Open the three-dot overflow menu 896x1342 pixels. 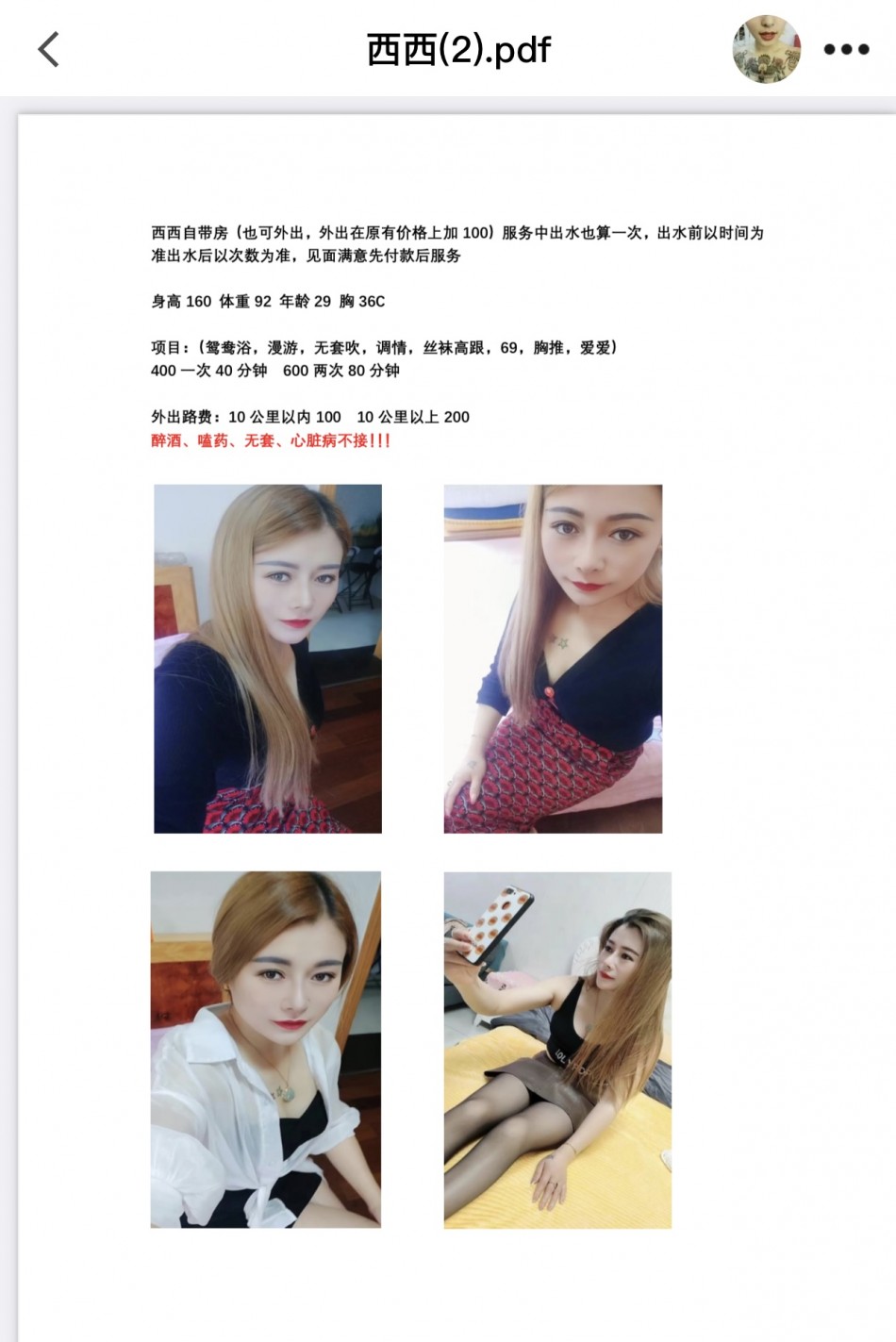[846, 49]
